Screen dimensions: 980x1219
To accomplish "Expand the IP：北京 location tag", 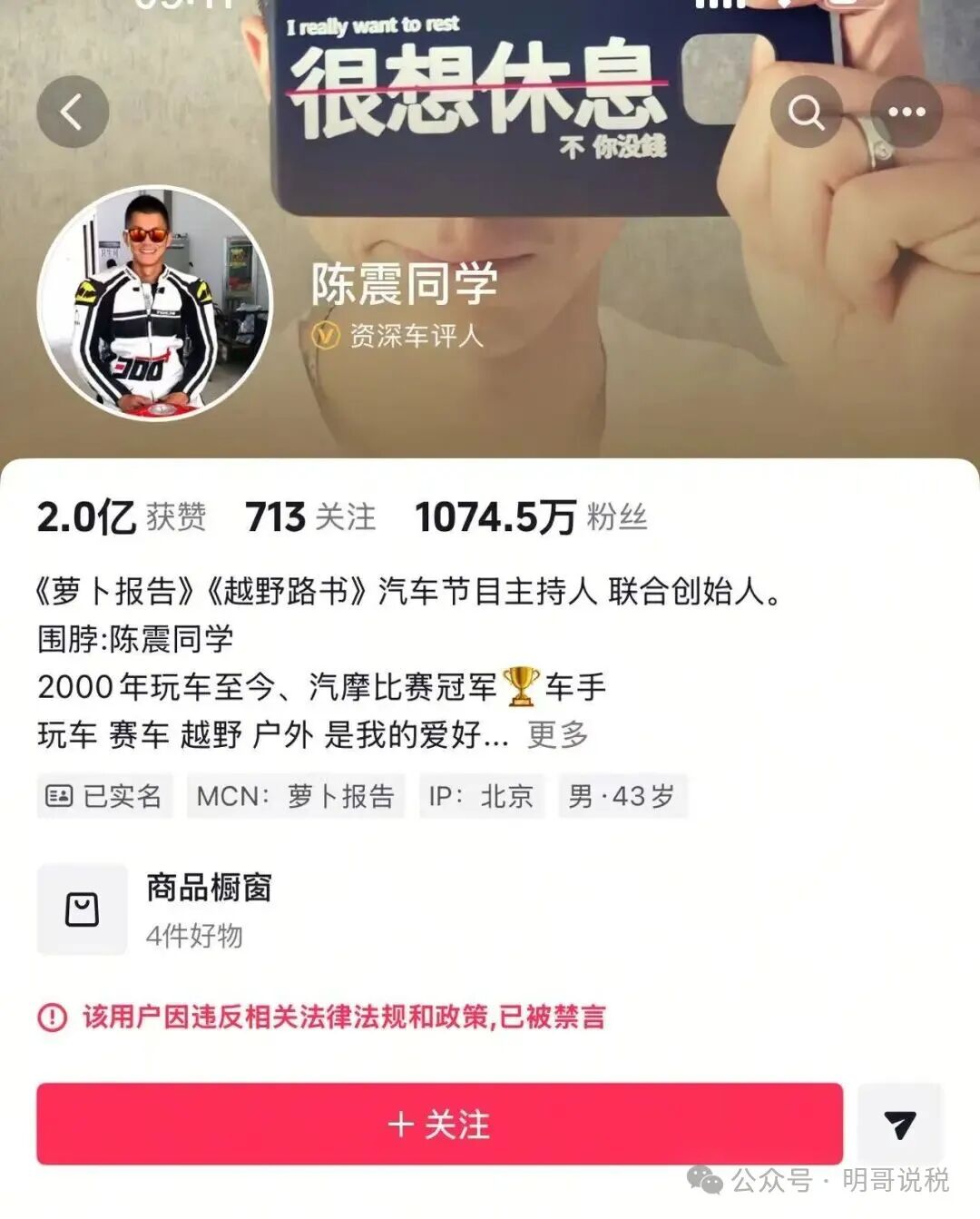I will coord(479,796).
